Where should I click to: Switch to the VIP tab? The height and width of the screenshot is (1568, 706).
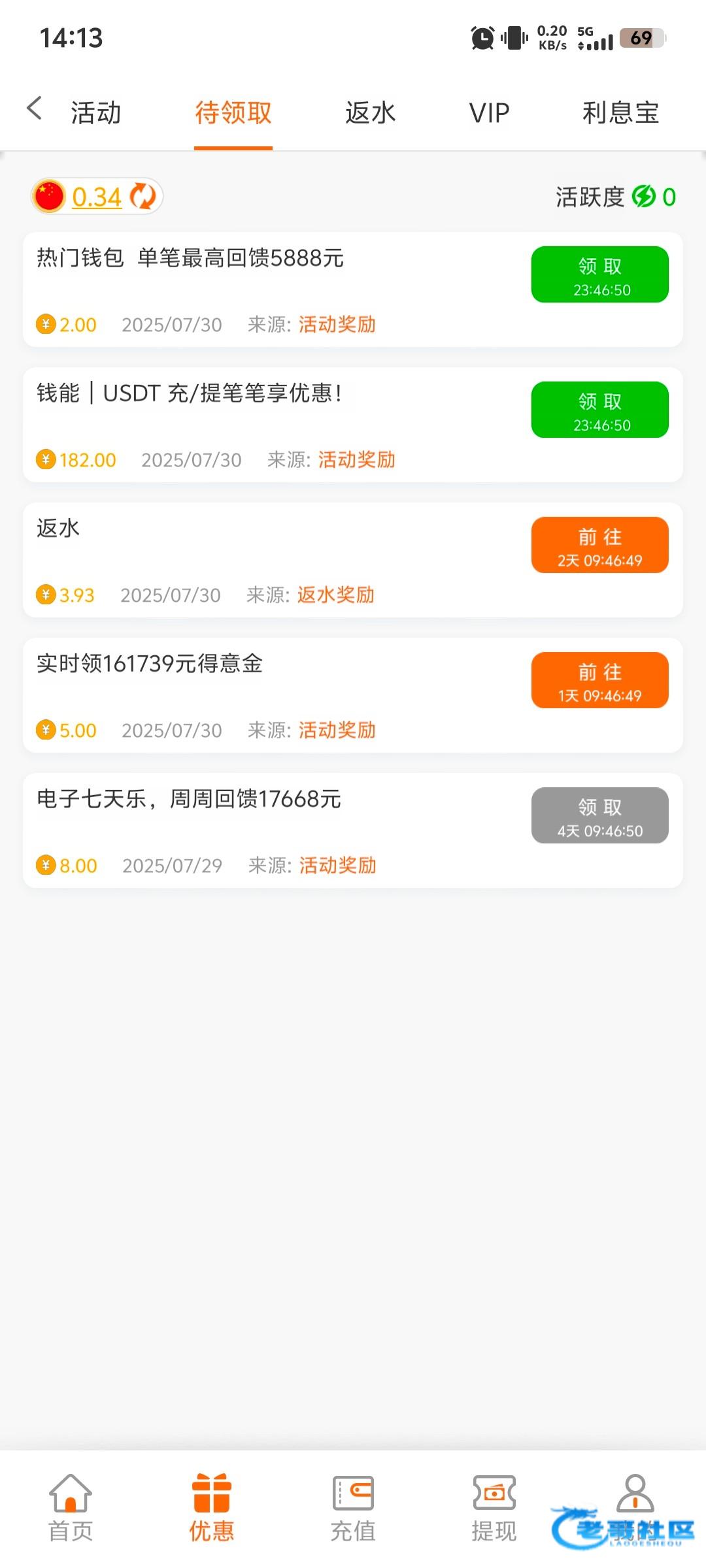pyautogui.click(x=489, y=113)
